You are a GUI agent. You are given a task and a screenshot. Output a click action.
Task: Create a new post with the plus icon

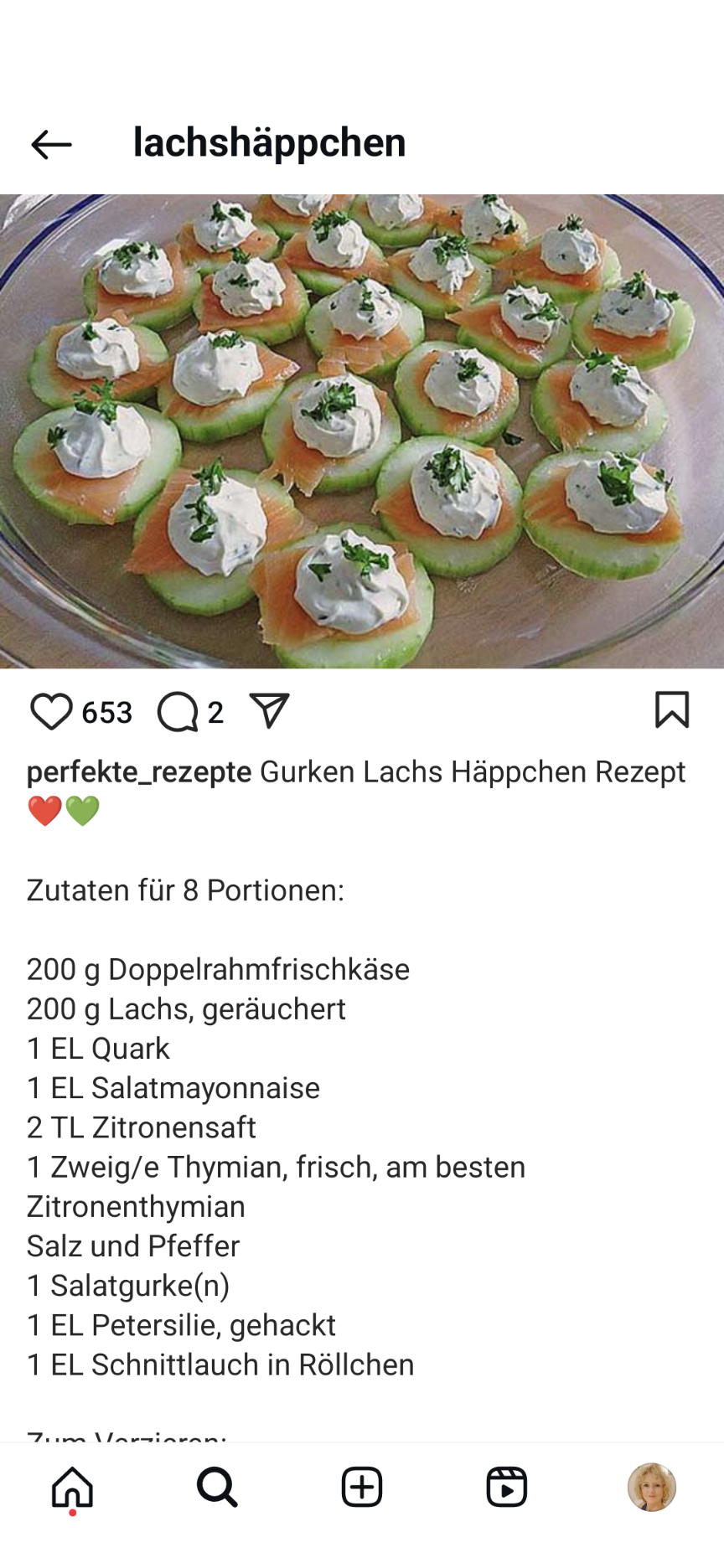pyautogui.click(x=362, y=1488)
